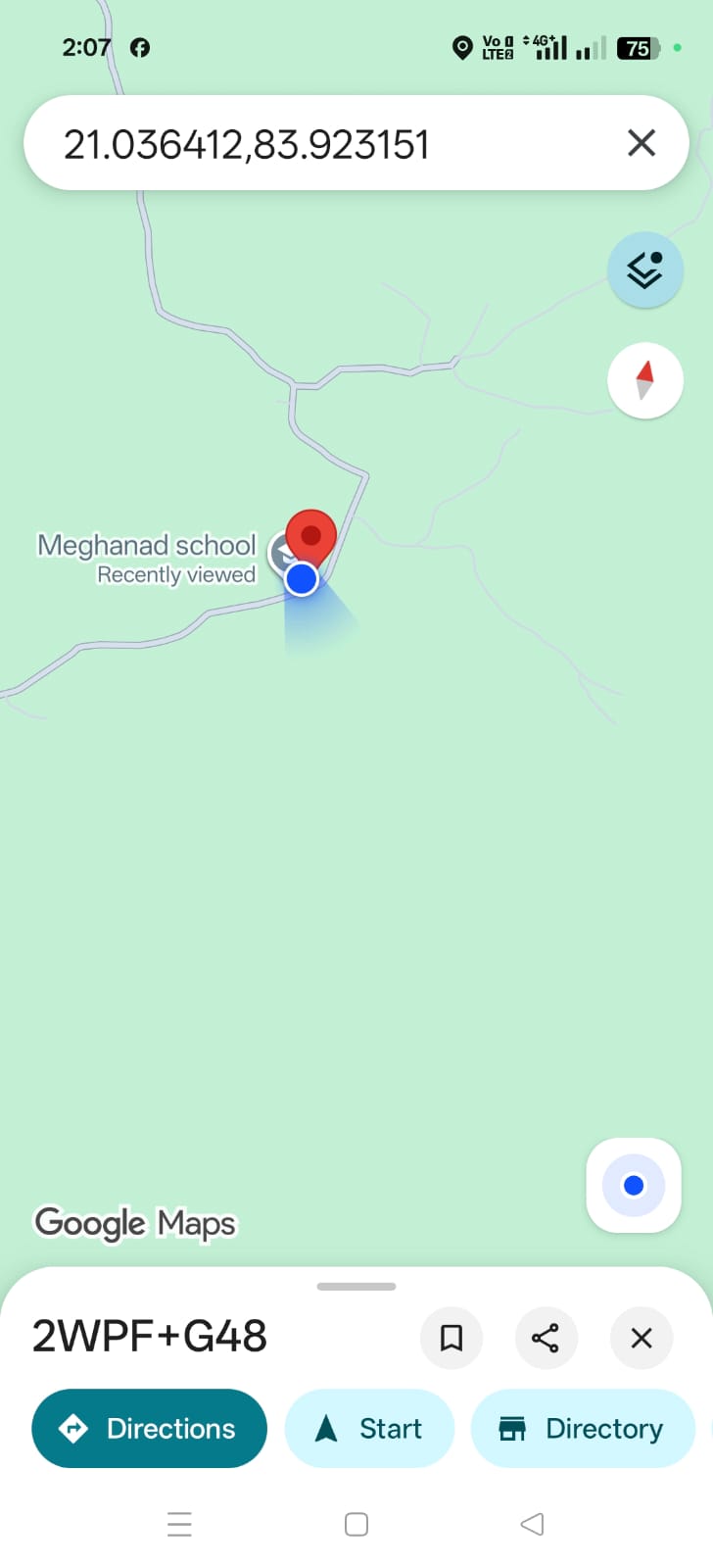The image size is (713, 1568).
Task: Open the Directory chip
Action: click(x=583, y=1429)
